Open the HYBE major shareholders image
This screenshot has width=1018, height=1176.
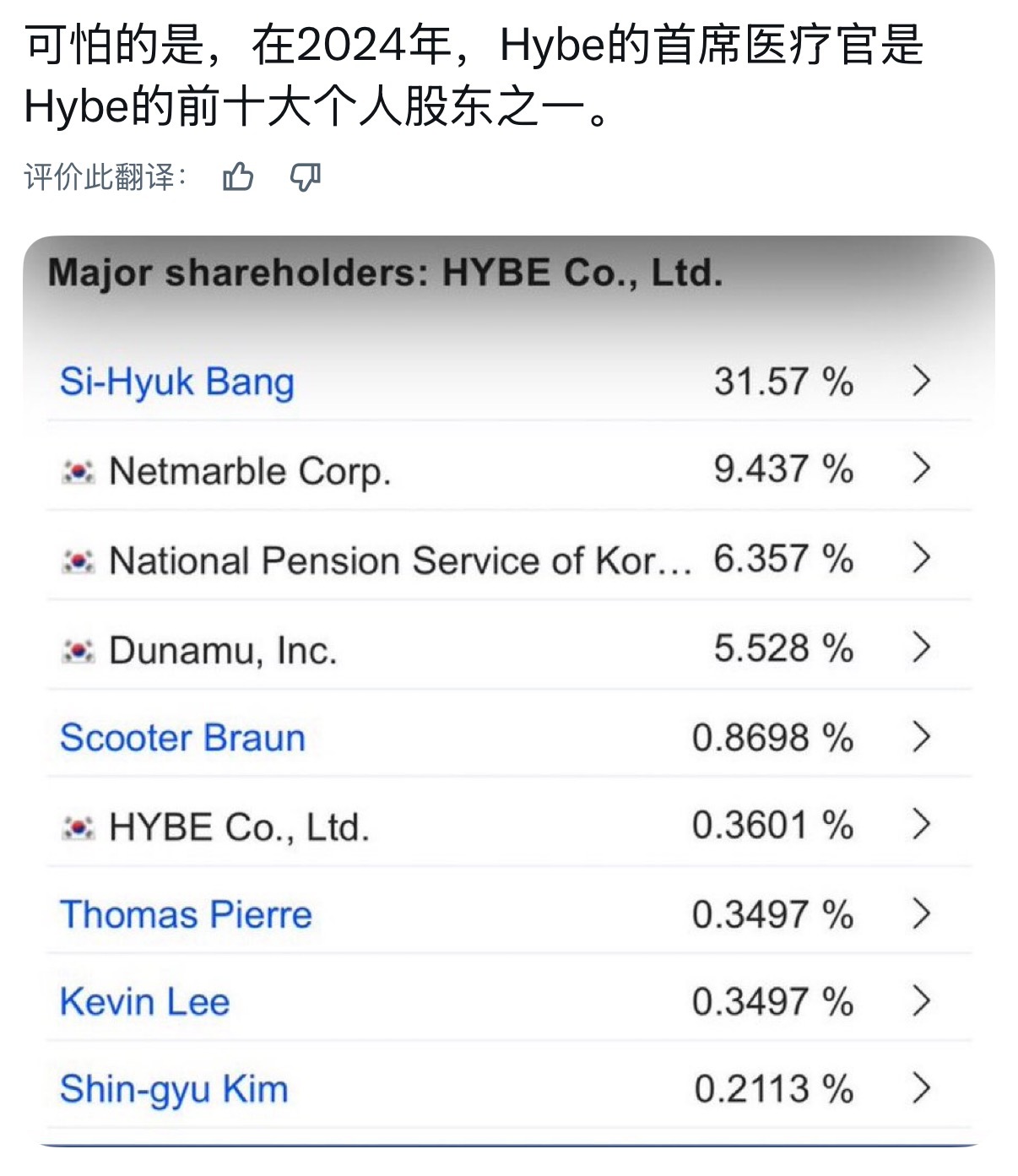pyautogui.click(x=509, y=691)
